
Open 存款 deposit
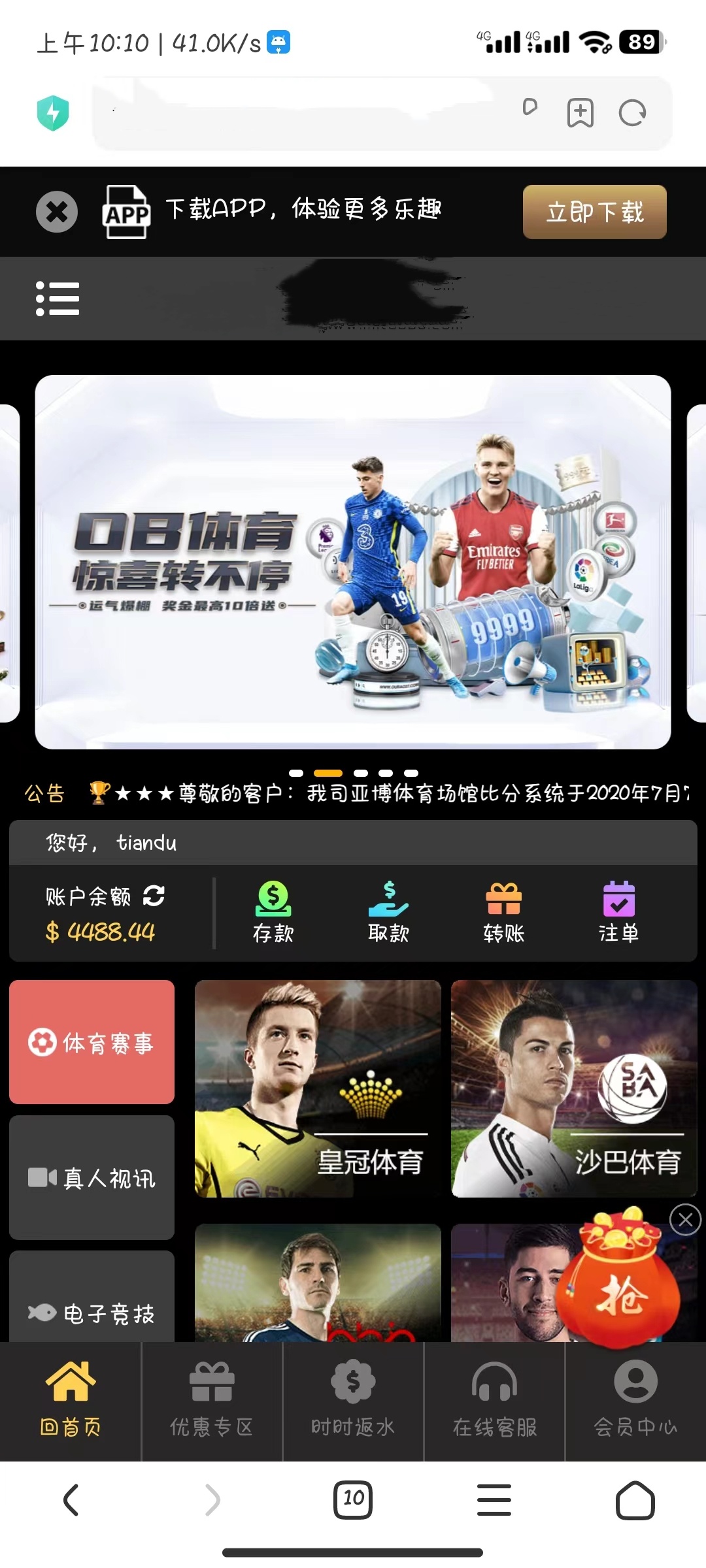273,912
